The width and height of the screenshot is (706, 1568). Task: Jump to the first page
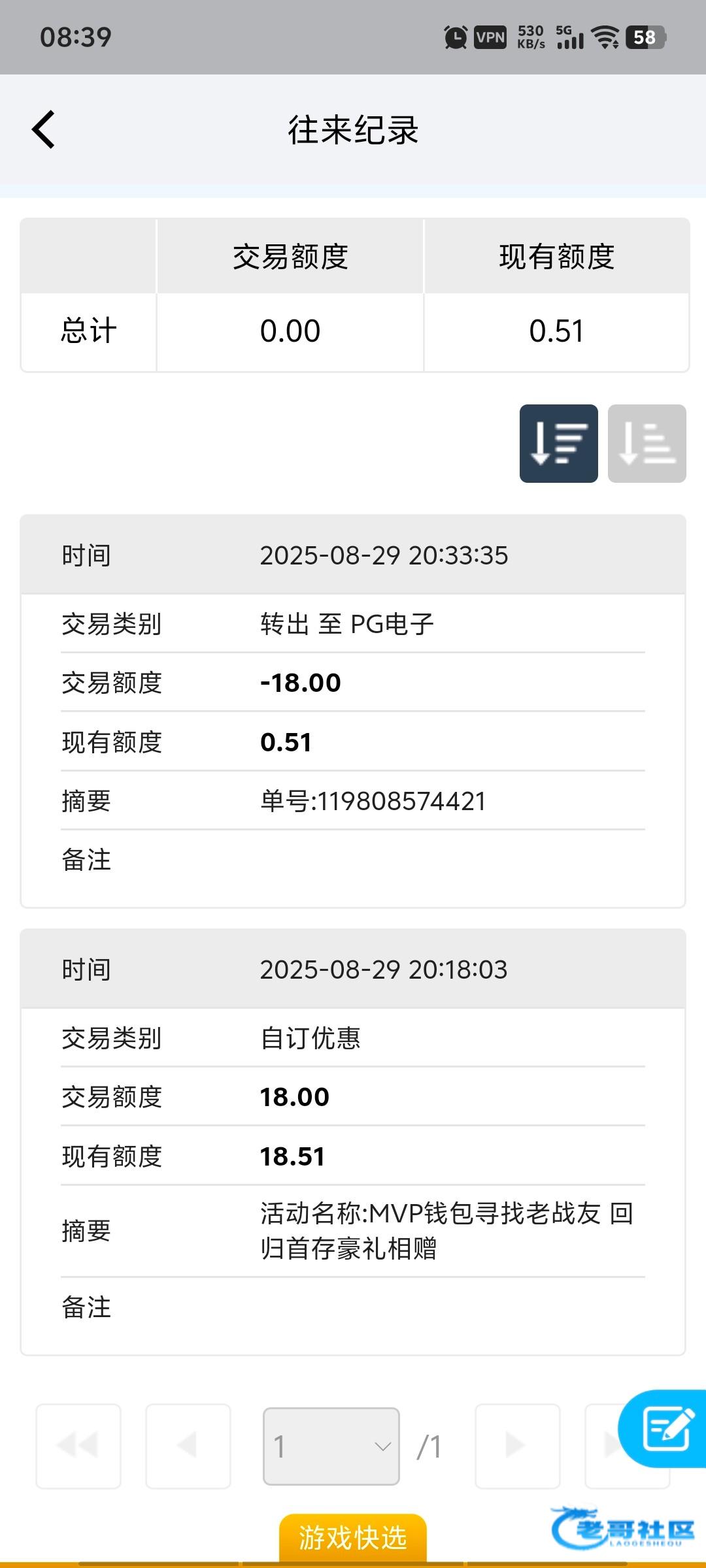tap(78, 1446)
